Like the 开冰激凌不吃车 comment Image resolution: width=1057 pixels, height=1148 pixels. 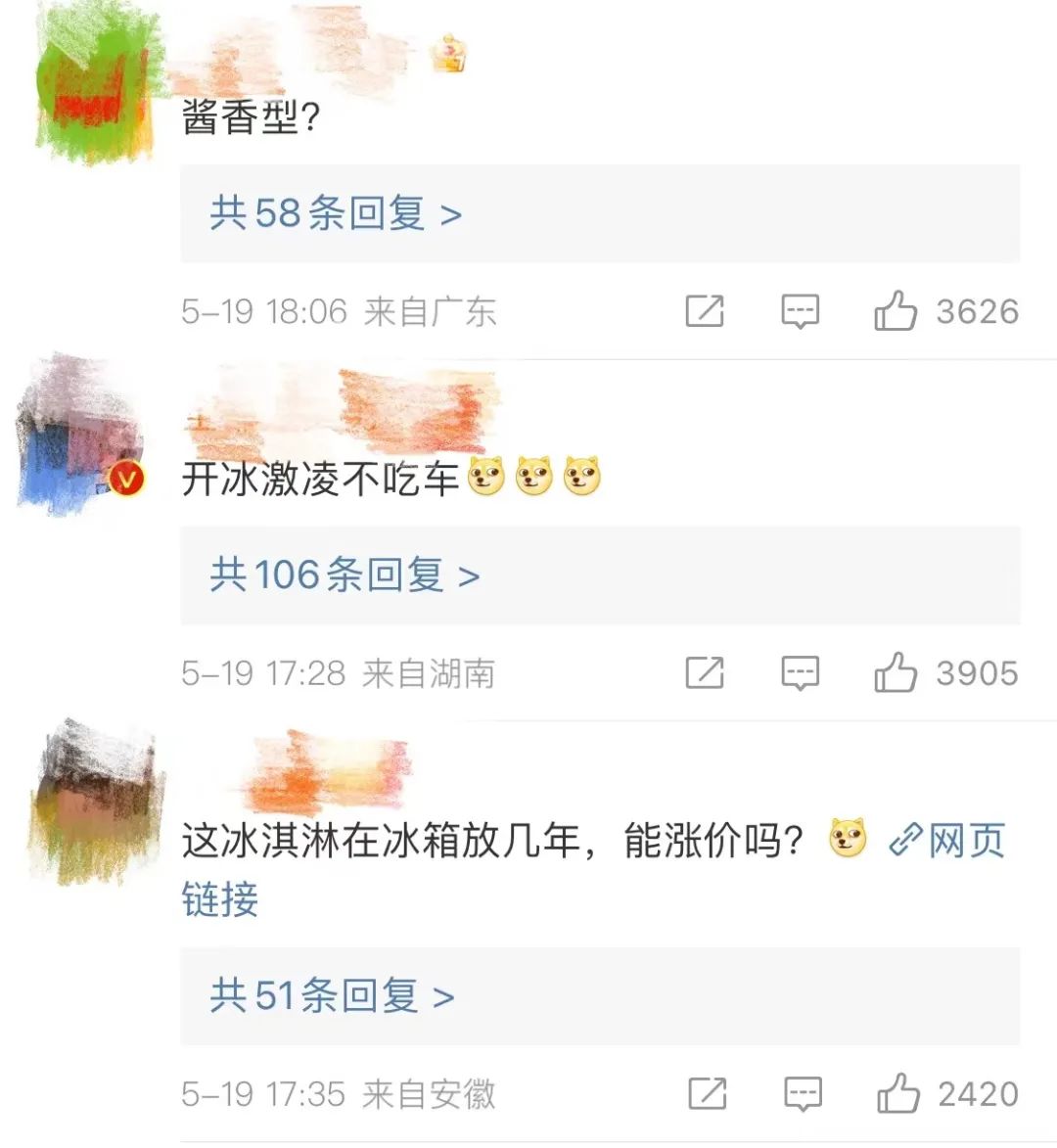tap(895, 673)
